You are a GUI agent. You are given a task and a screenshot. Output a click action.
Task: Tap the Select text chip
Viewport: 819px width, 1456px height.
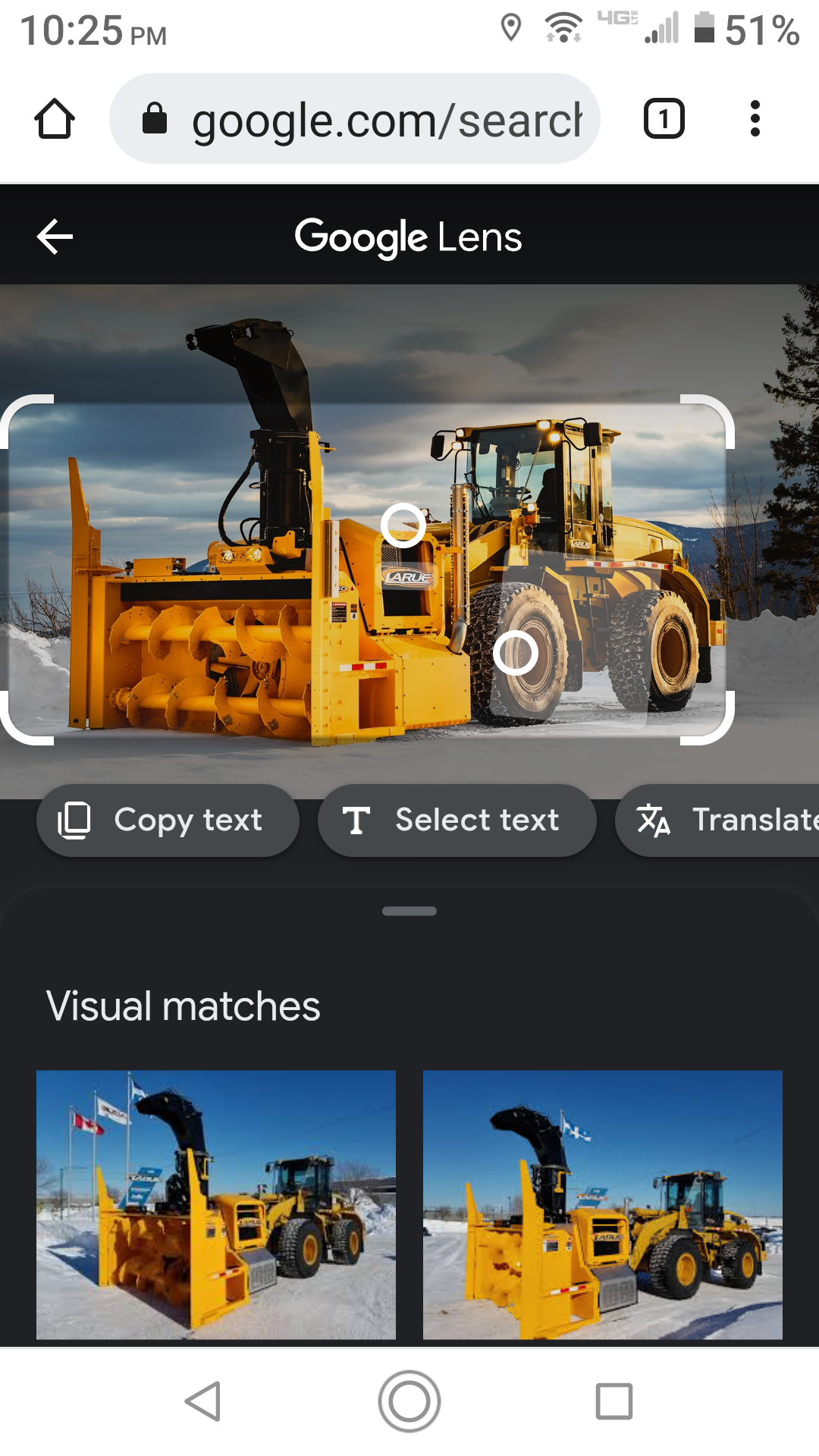pos(457,821)
